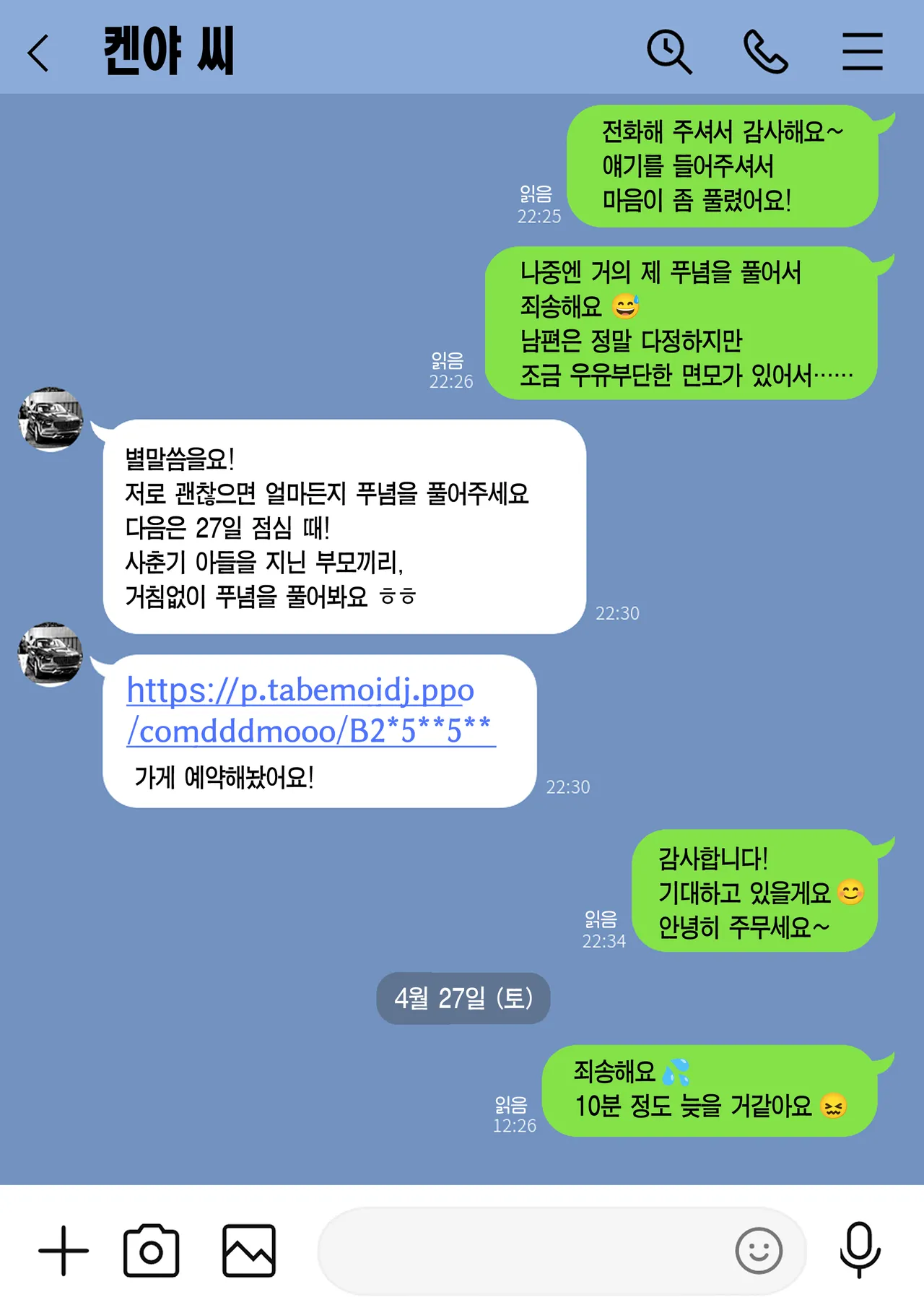The image size is (924, 1305).
Task: Open the chat menu
Action: click(x=862, y=52)
